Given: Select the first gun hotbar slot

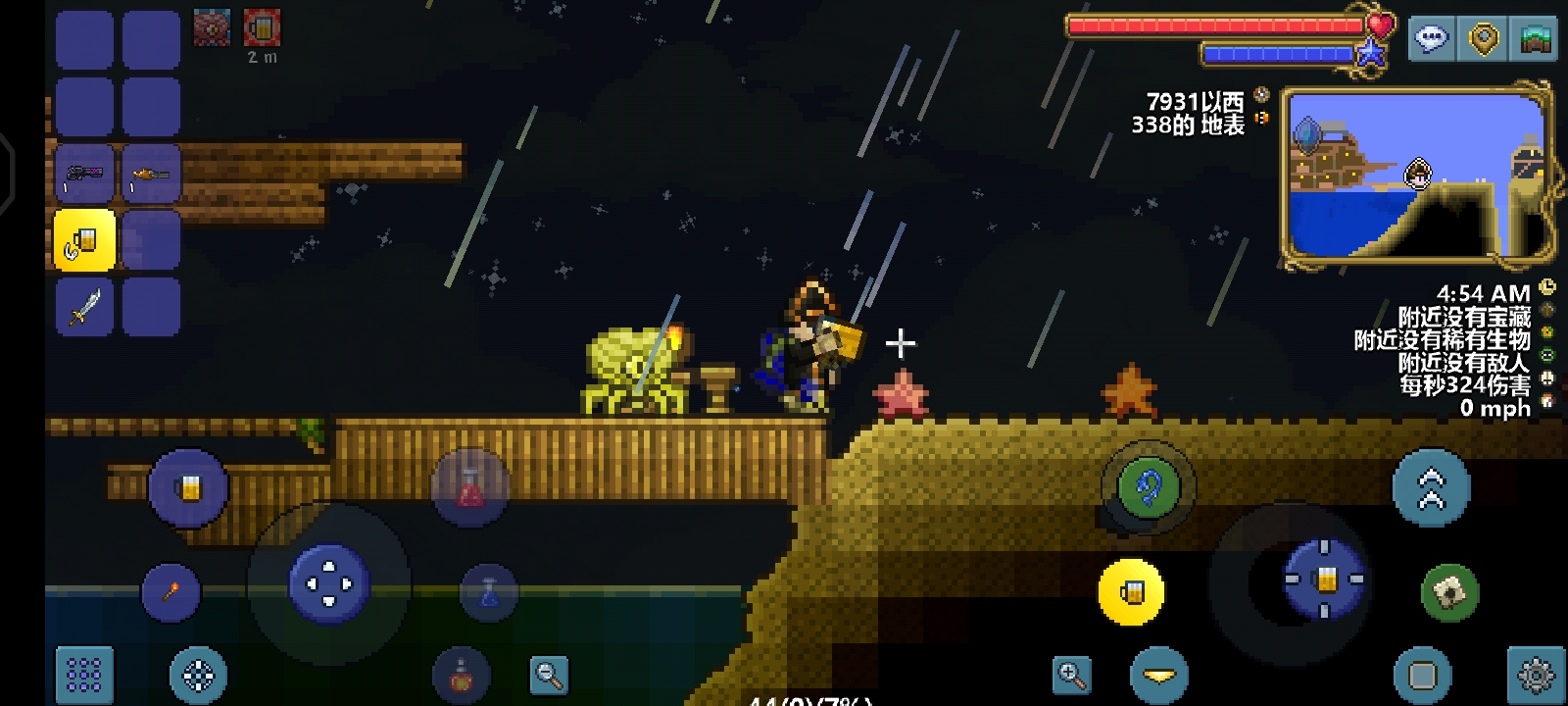Looking at the screenshot, I should point(84,176).
